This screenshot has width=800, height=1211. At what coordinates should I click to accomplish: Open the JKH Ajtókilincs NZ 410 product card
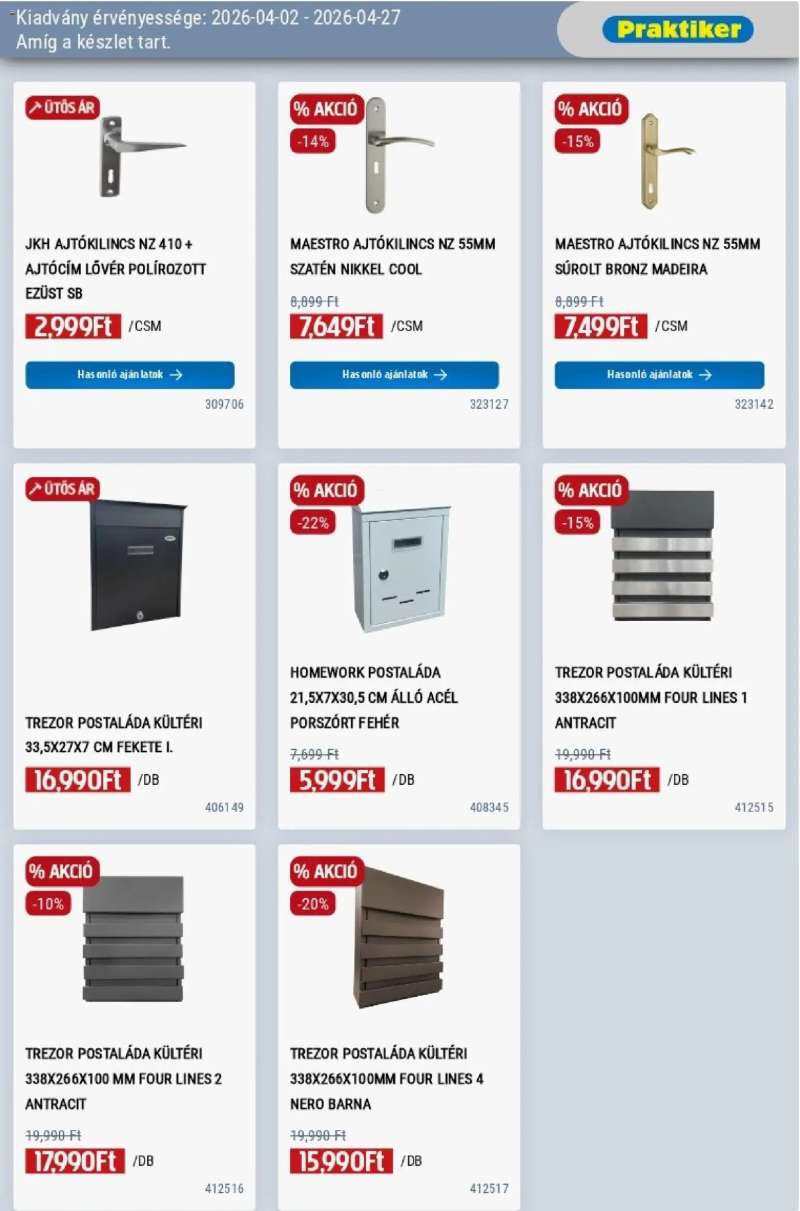pyautogui.click(x=134, y=230)
